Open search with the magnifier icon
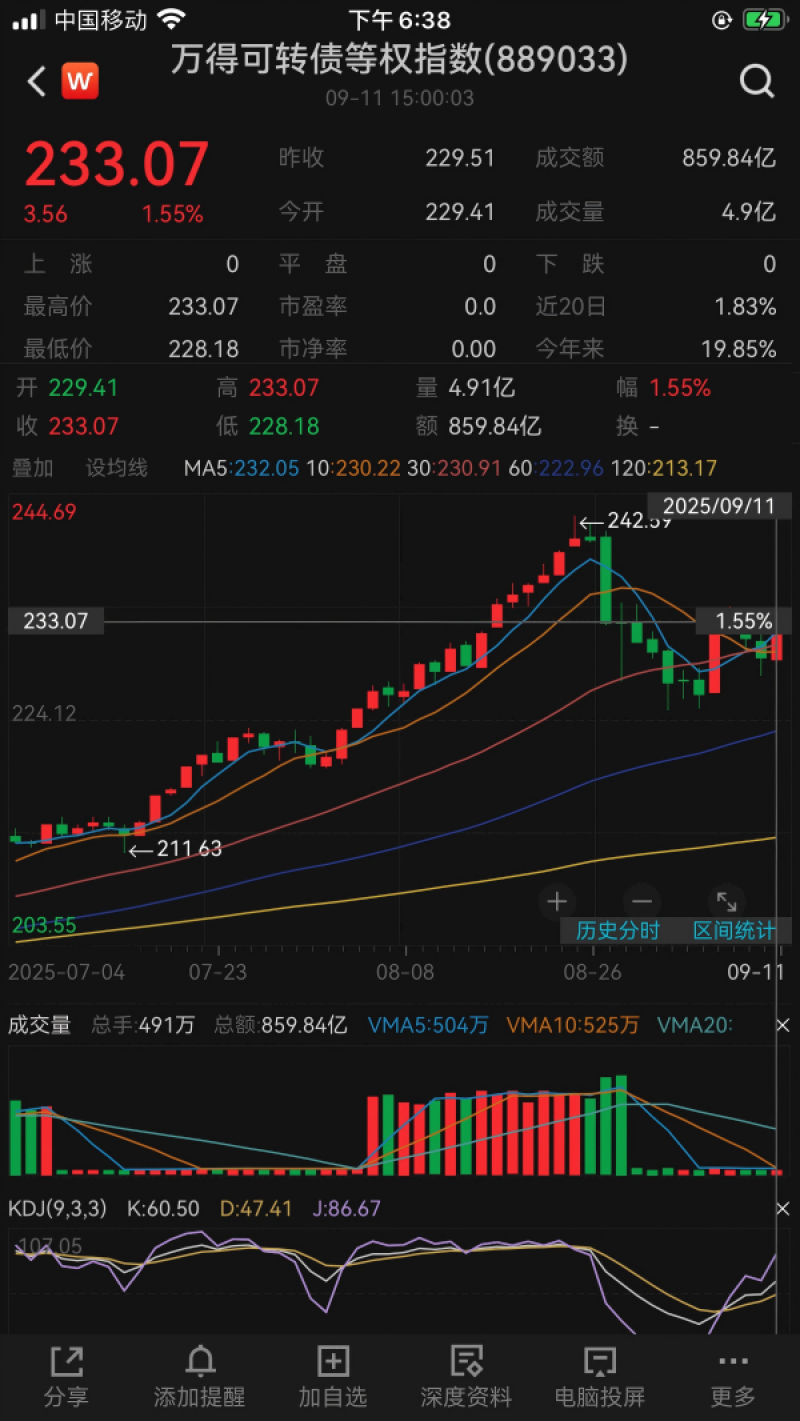Screen dimensions: 800x1421 (757, 81)
